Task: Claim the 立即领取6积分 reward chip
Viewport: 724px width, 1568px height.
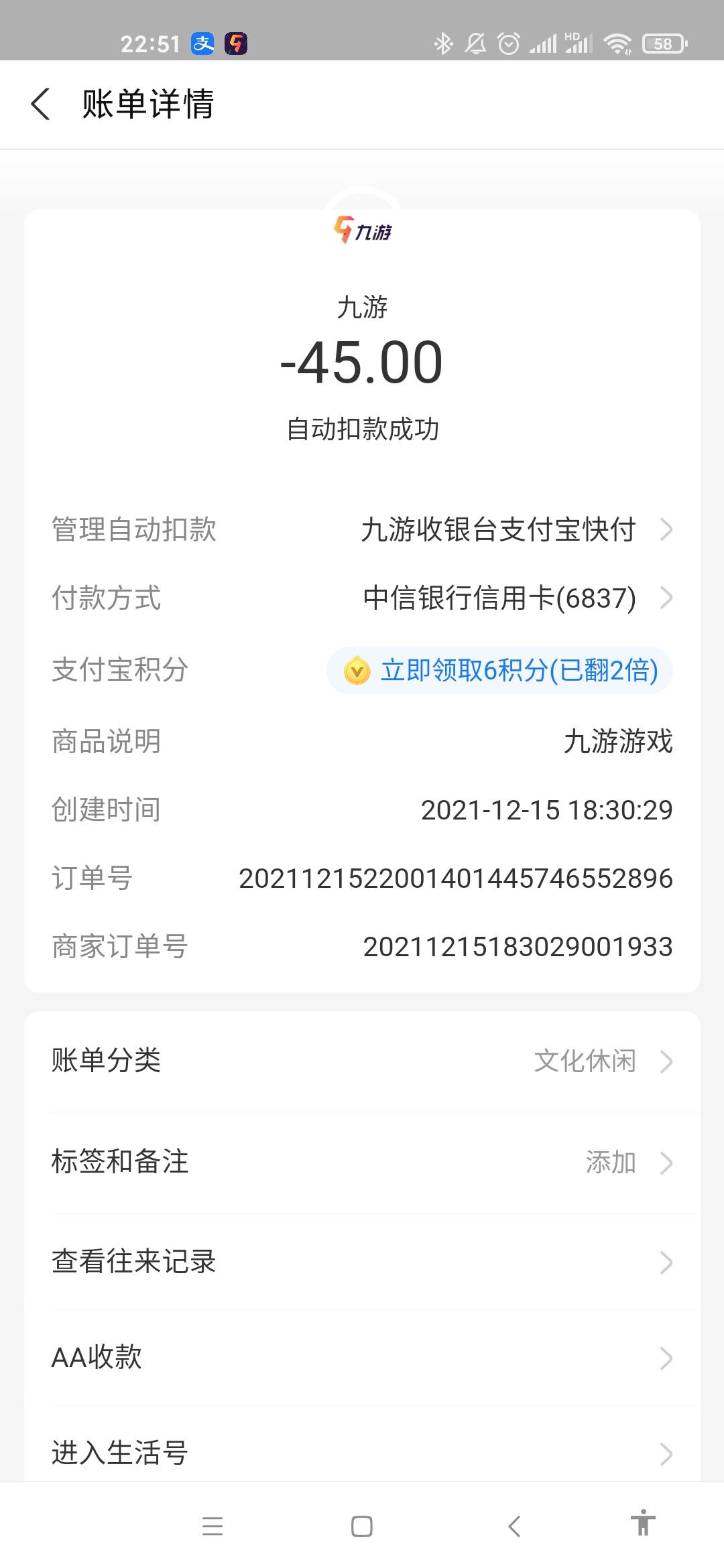Action: tap(499, 670)
